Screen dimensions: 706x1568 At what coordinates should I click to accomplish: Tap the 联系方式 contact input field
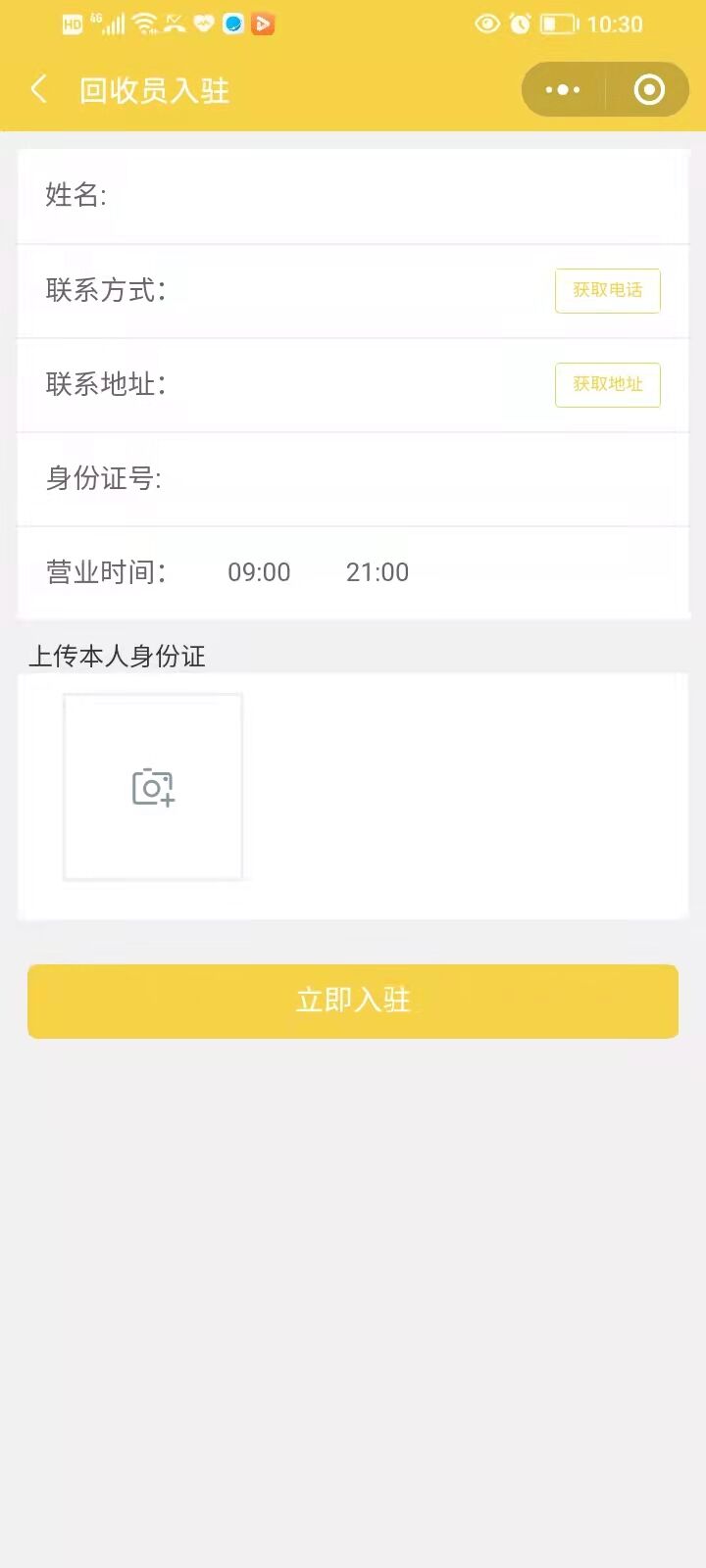[353, 291]
